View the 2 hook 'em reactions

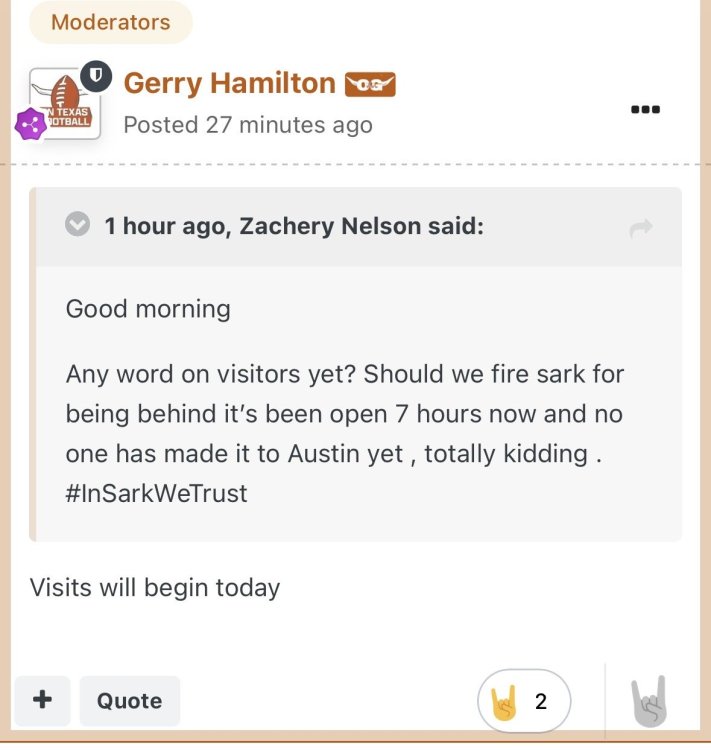523,701
